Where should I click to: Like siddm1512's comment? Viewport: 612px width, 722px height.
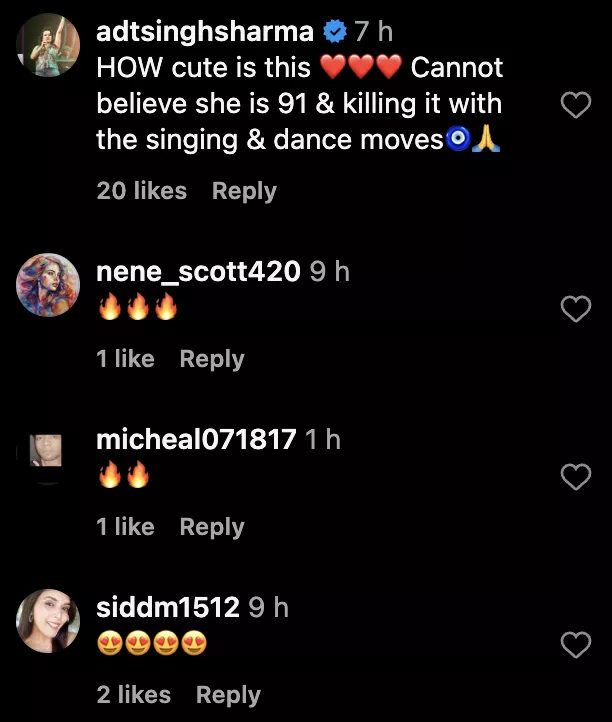pyautogui.click(x=576, y=645)
